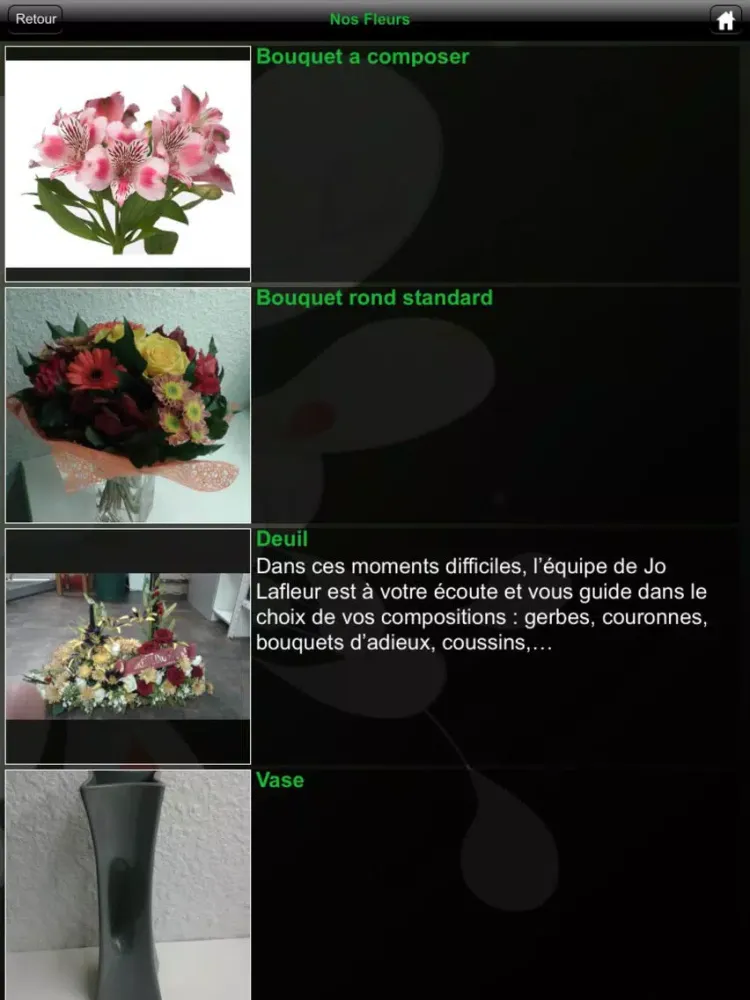This screenshot has height=1000, width=750.
Task: Open the Bouquet a composer category
Action: coord(362,57)
